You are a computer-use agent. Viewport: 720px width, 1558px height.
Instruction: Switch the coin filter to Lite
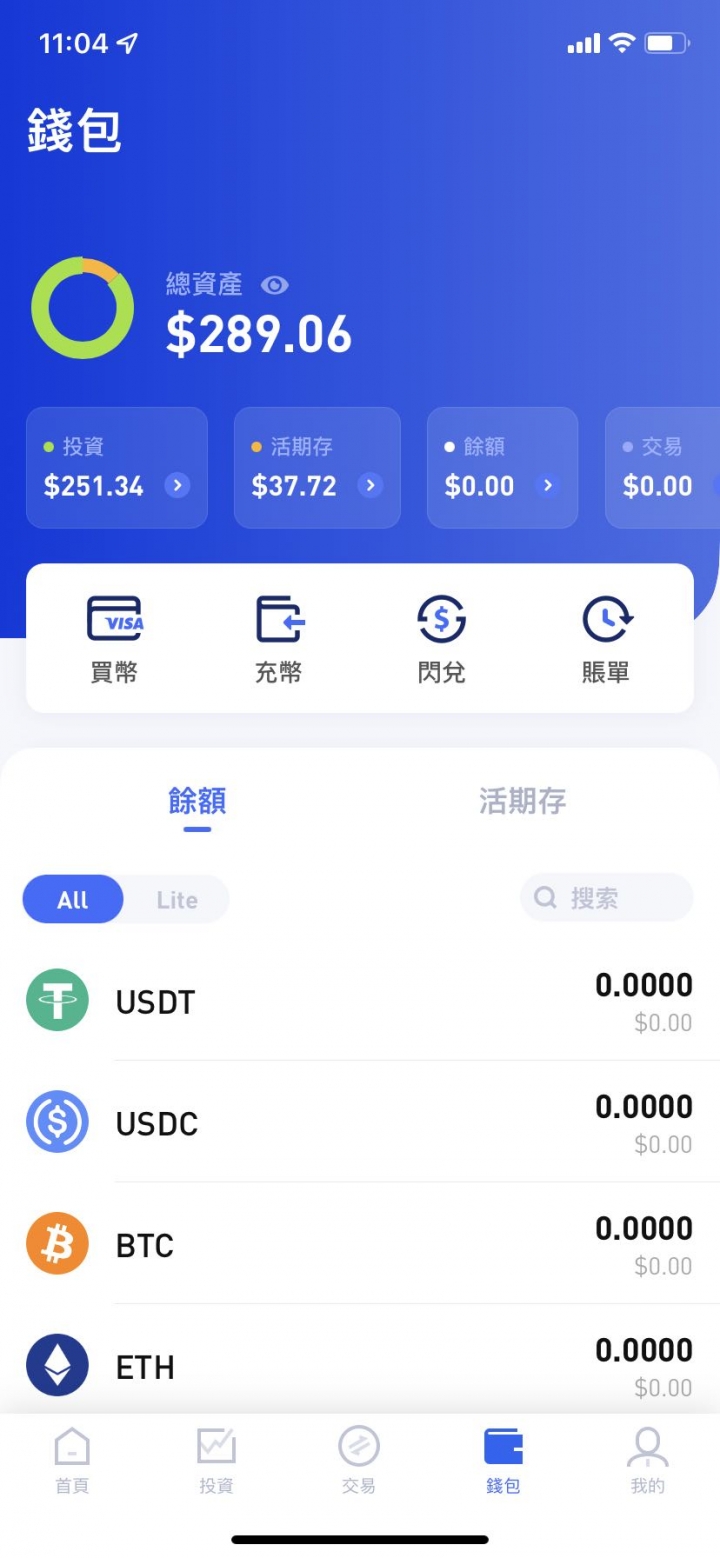[177, 899]
